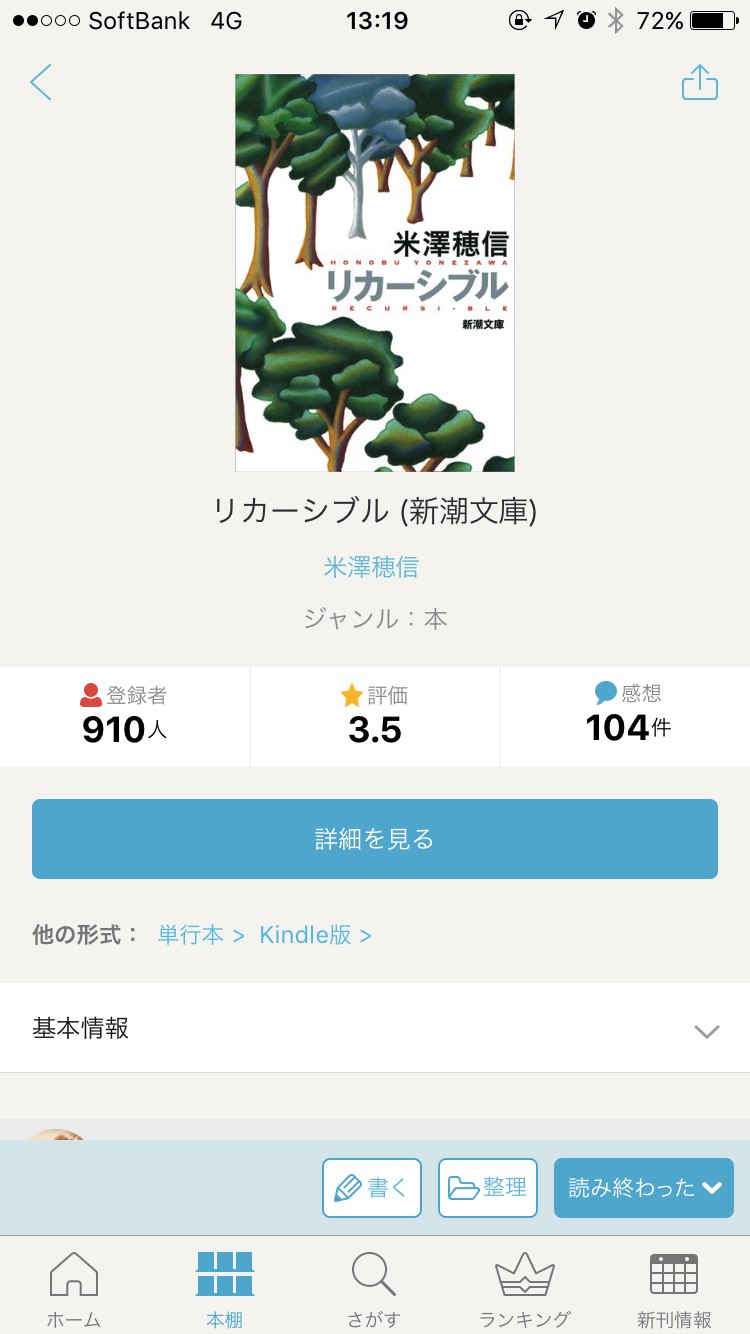This screenshot has width=750, height=1334.
Task: Switch to the 新刊情報 tab
Action: [674, 1288]
